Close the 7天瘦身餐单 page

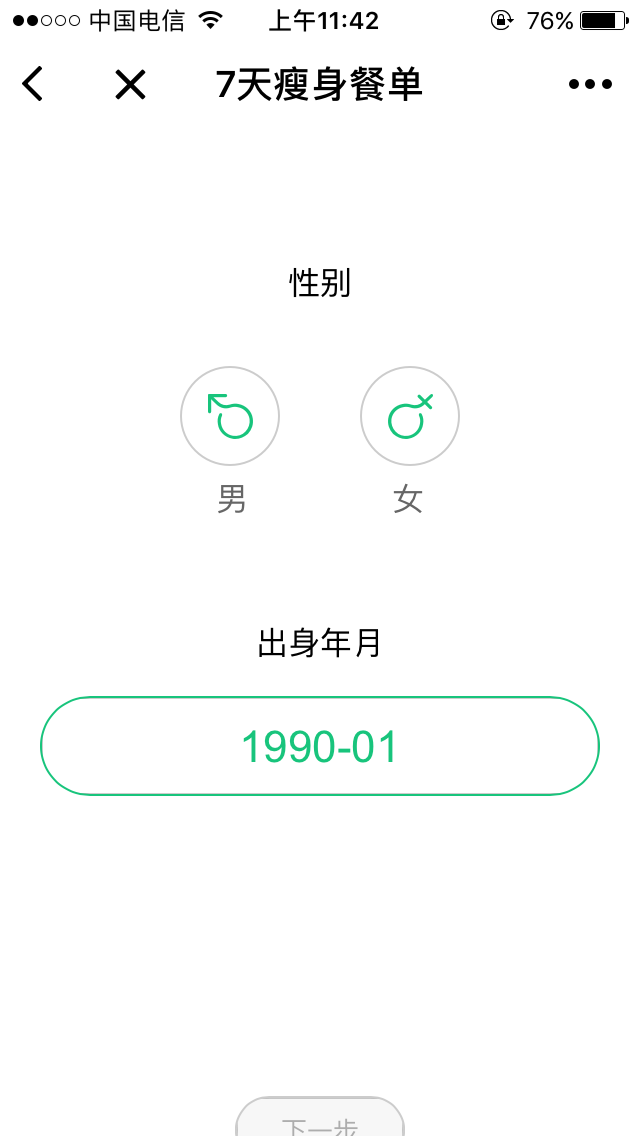130,85
